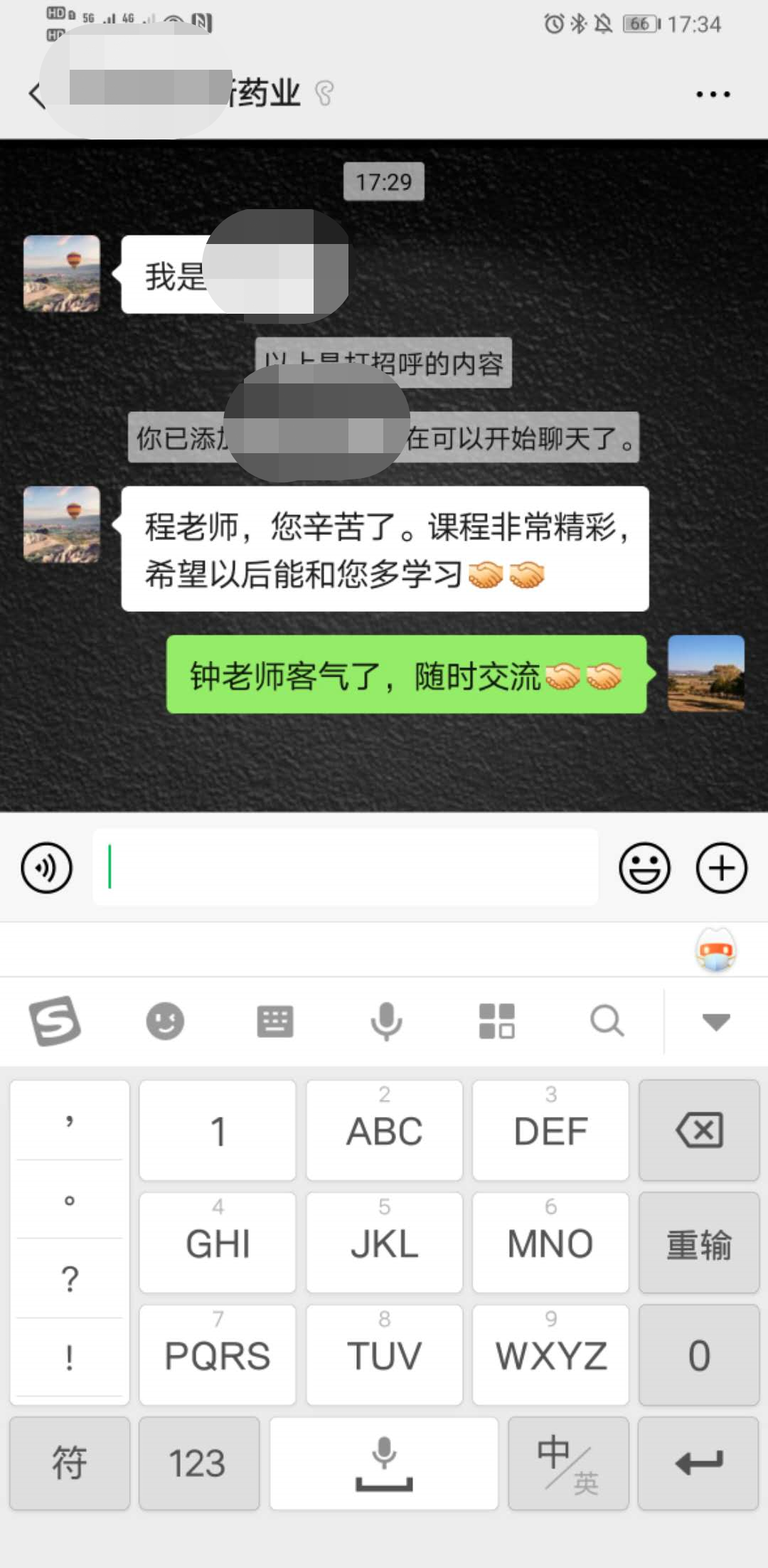
Task: Start keyboard voice input from toolbar
Action: [x=386, y=1022]
